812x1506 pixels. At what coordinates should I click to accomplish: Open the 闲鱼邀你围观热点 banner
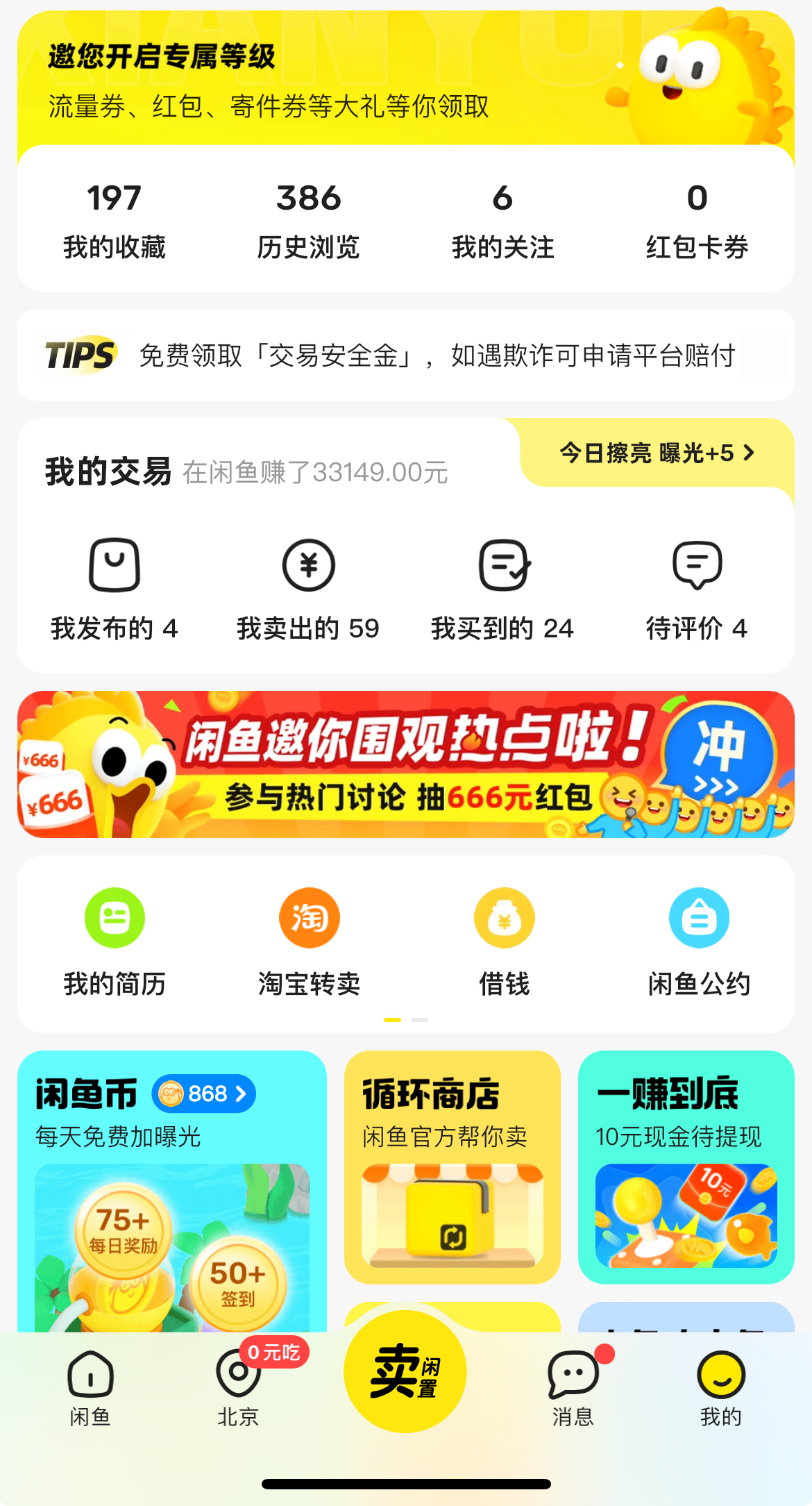tap(406, 764)
